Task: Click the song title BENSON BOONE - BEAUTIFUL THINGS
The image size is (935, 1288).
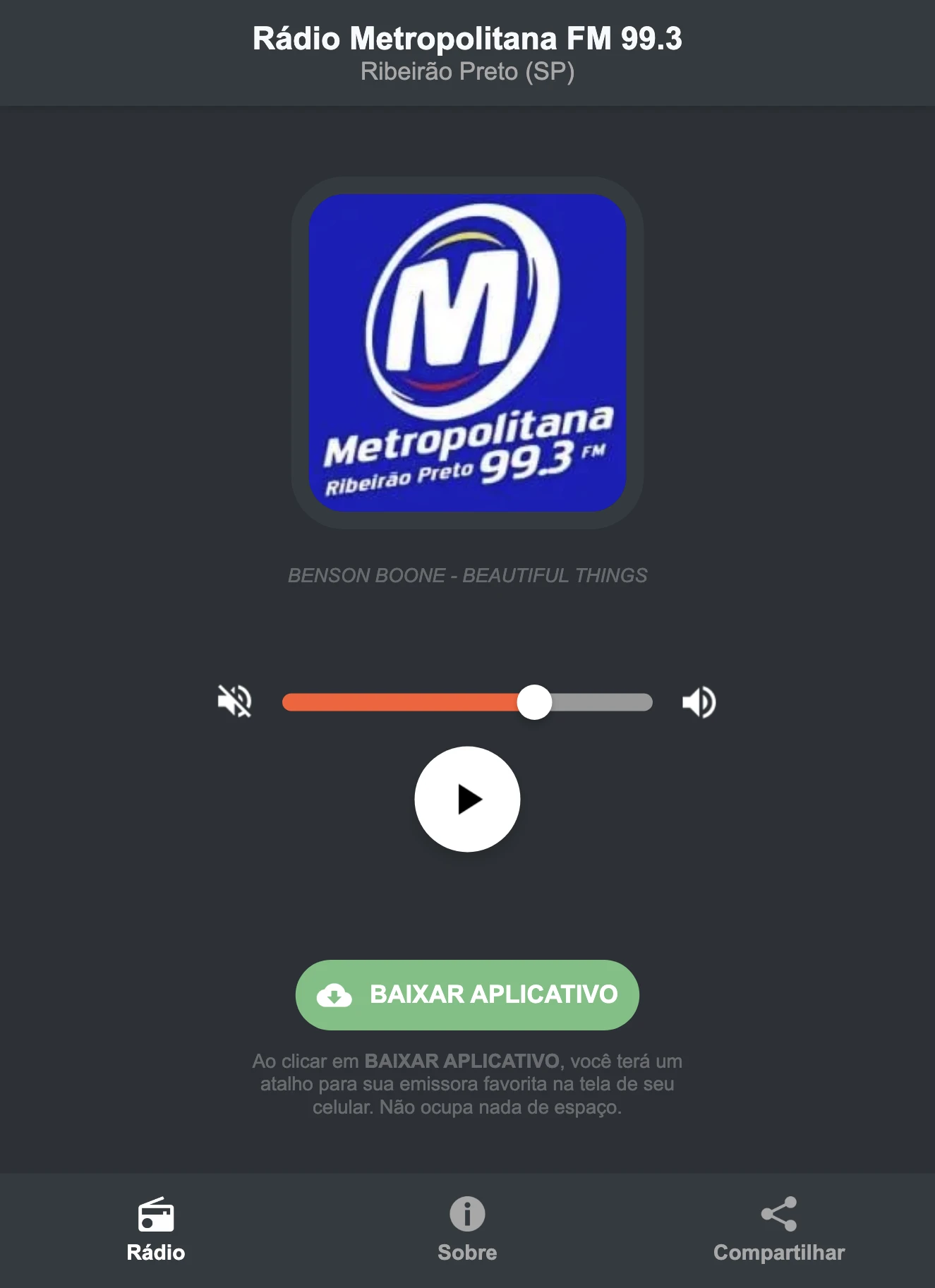Action: coord(467,575)
